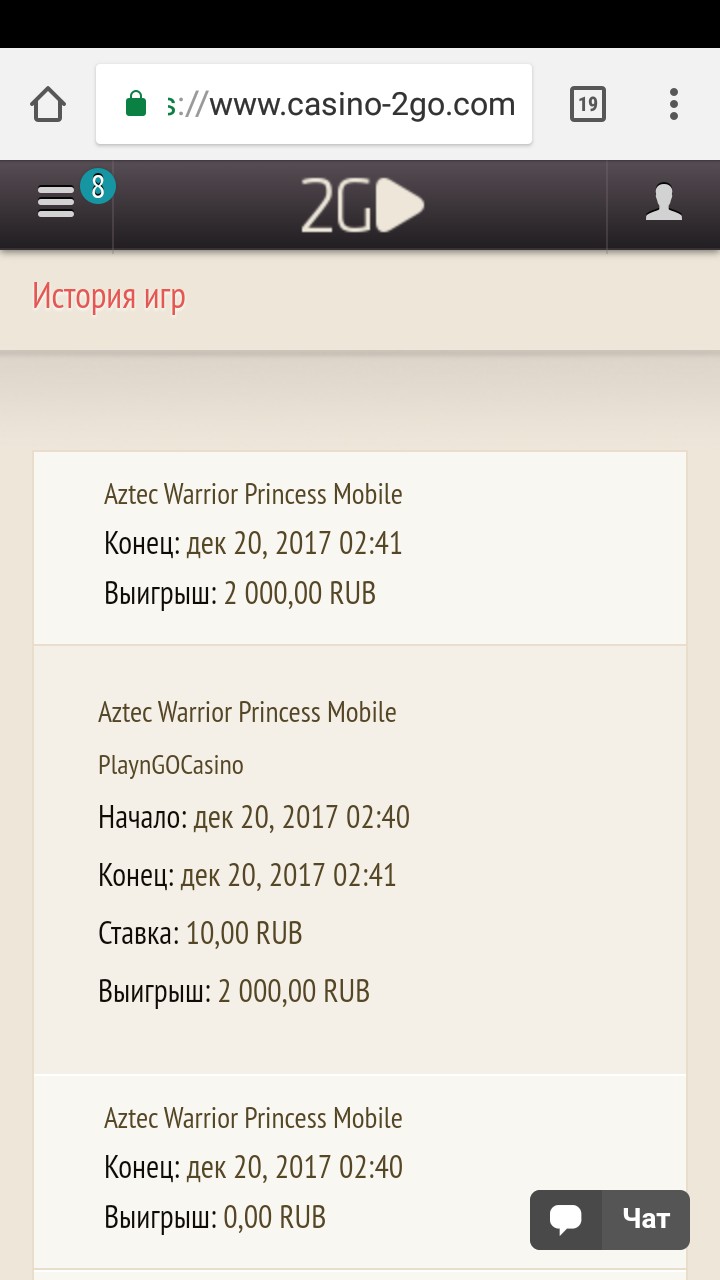Viewport: 720px width, 1280px height.
Task: Tap the 2GO logo to go home
Action: pos(361,205)
